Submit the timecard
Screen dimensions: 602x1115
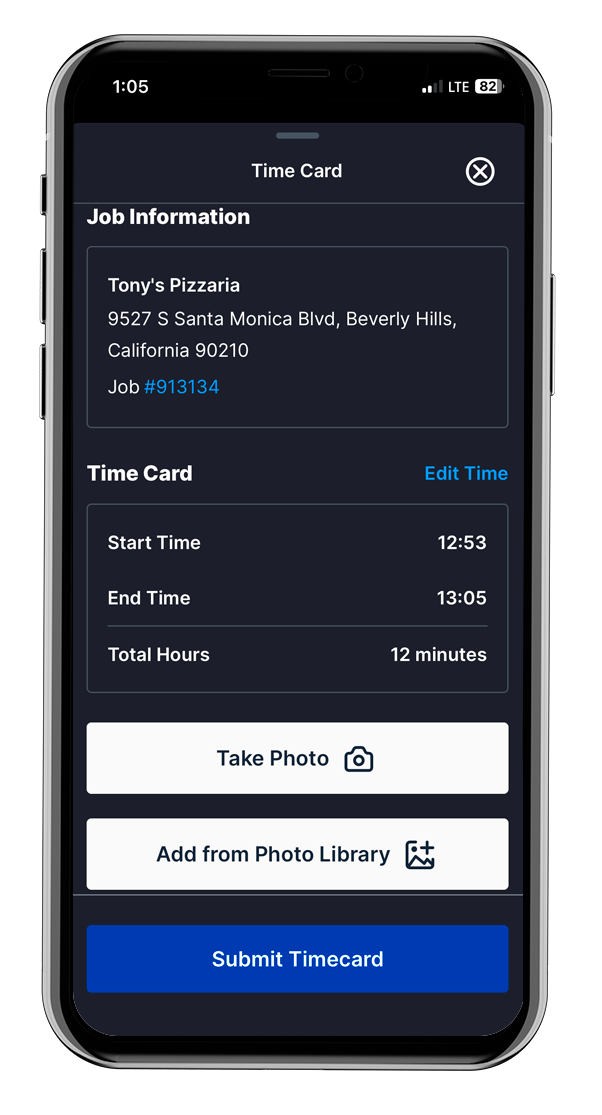297,959
